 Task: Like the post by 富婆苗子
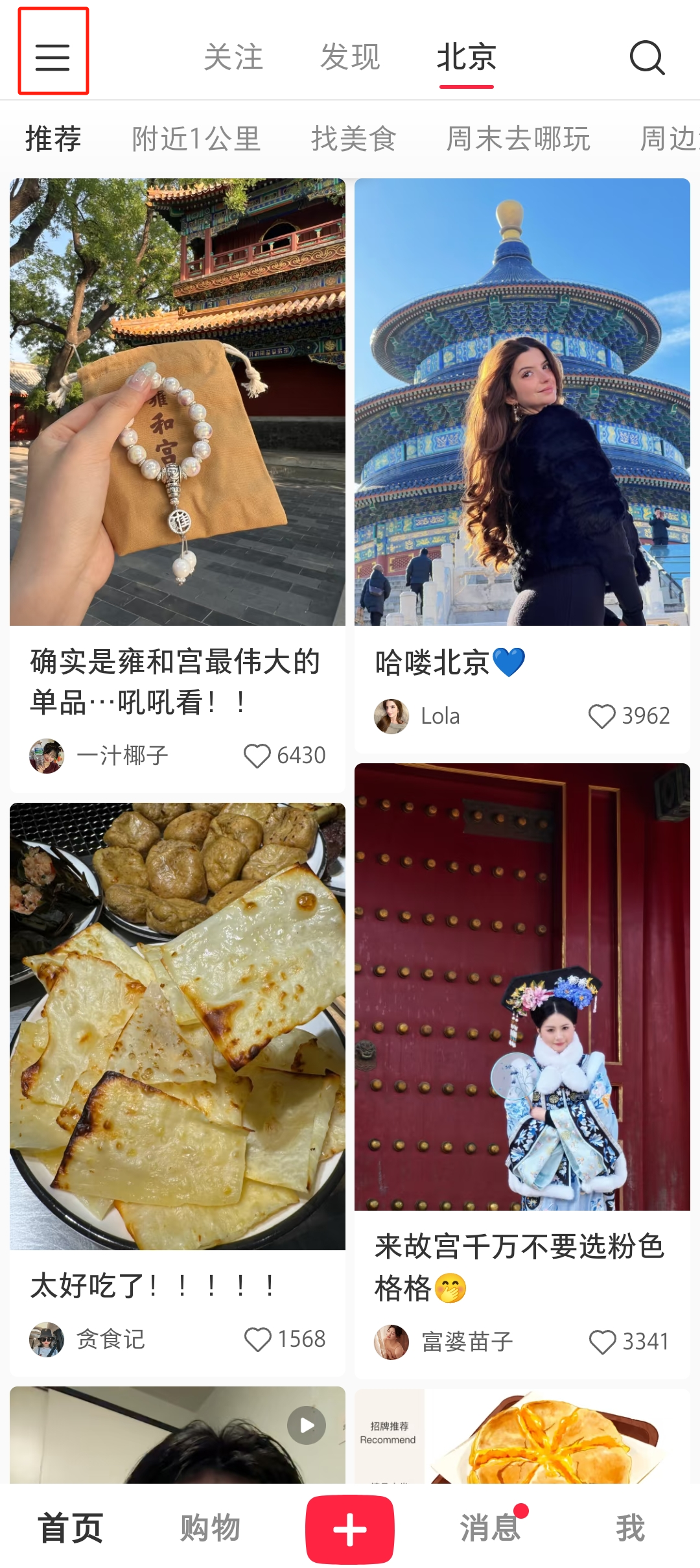point(602,1342)
